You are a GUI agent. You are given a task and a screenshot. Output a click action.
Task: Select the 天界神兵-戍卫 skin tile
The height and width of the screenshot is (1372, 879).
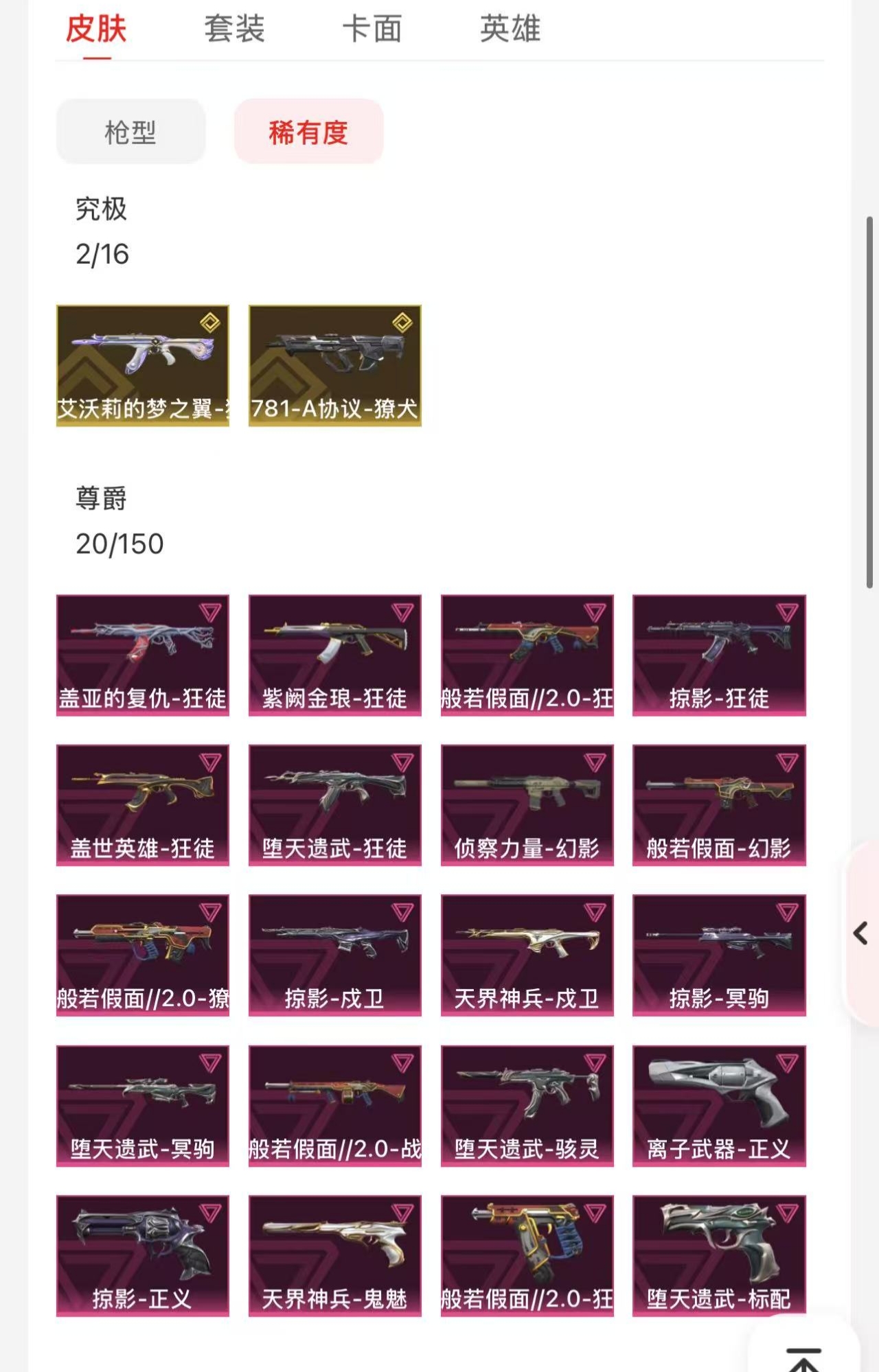pyautogui.click(x=527, y=955)
